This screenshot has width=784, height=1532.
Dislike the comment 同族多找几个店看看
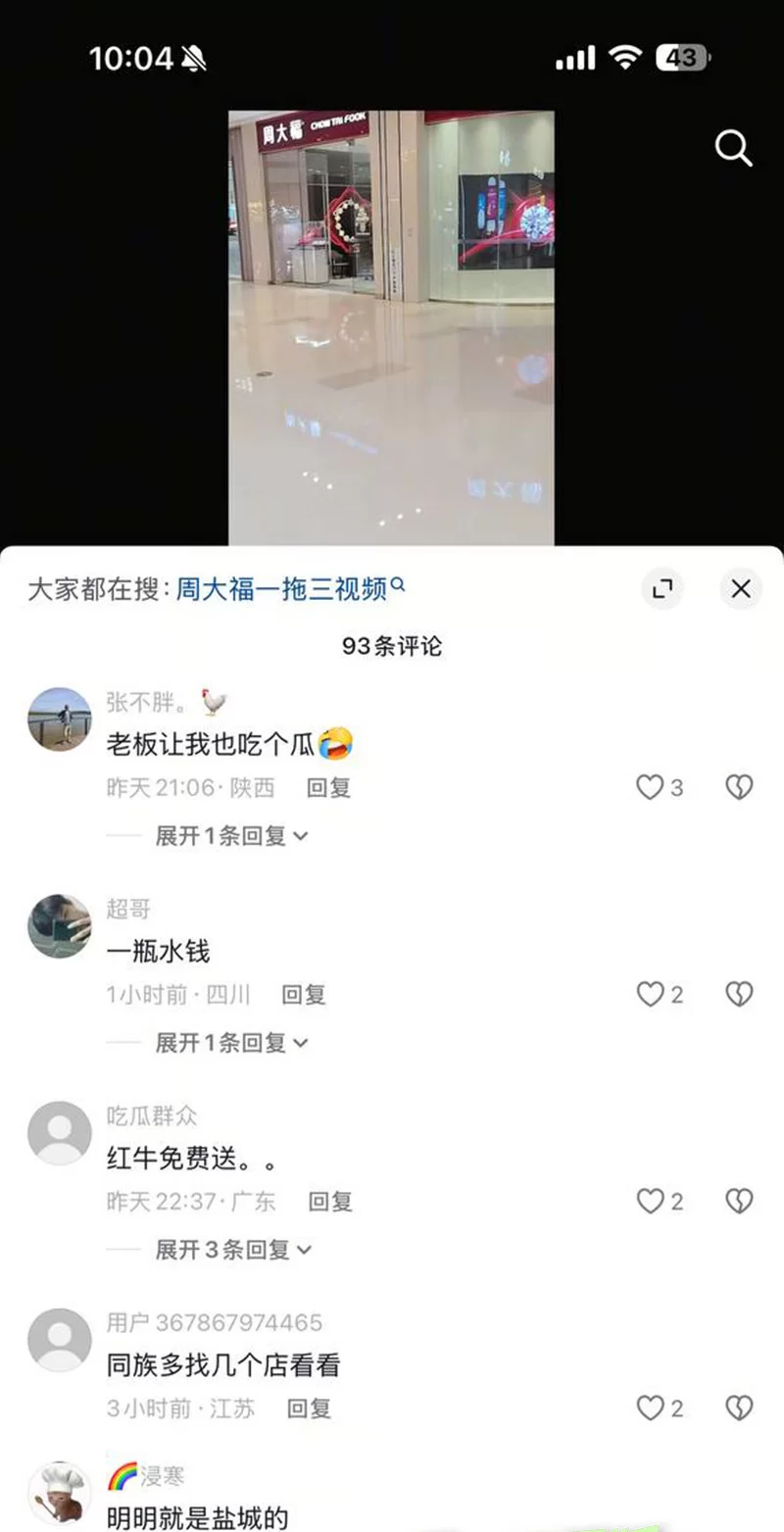(x=738, y=1408)
